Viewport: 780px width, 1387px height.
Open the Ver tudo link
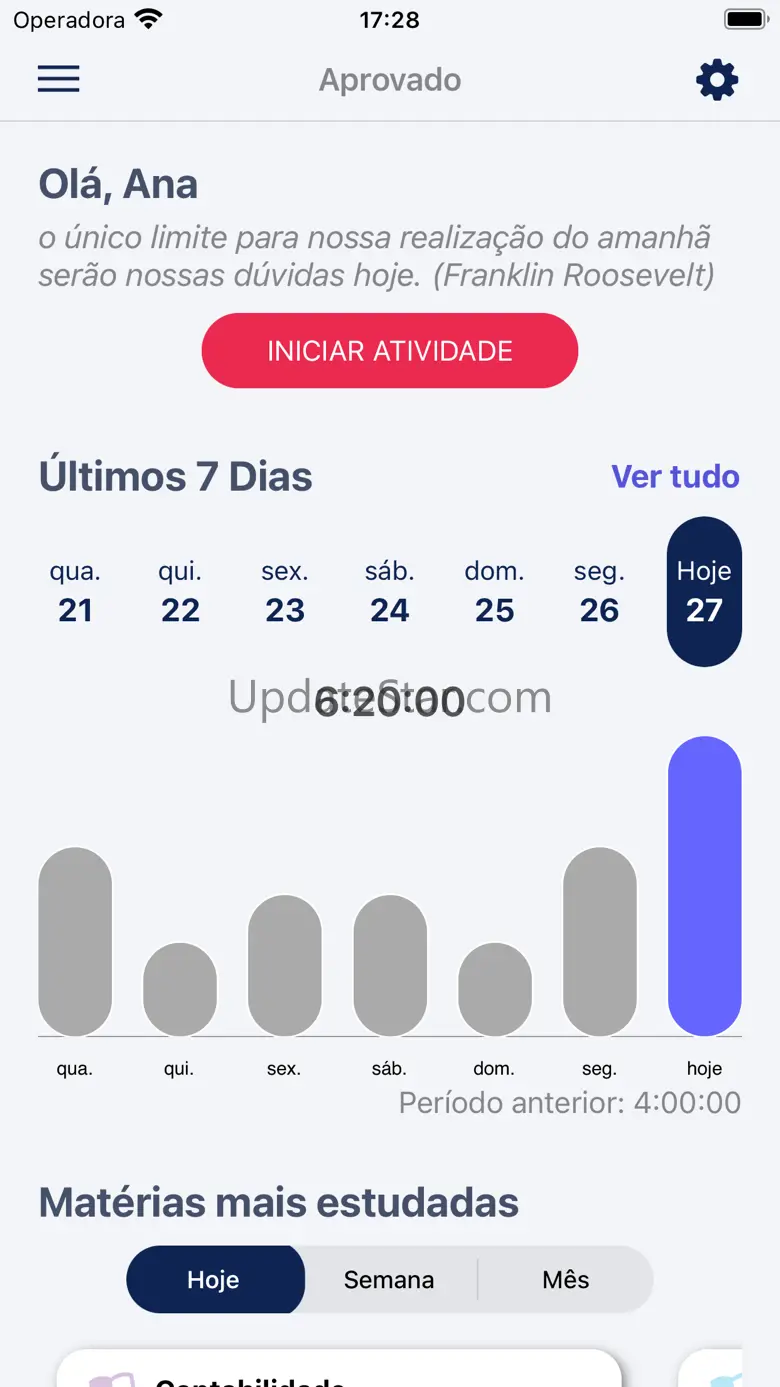(x=675, y=476)
